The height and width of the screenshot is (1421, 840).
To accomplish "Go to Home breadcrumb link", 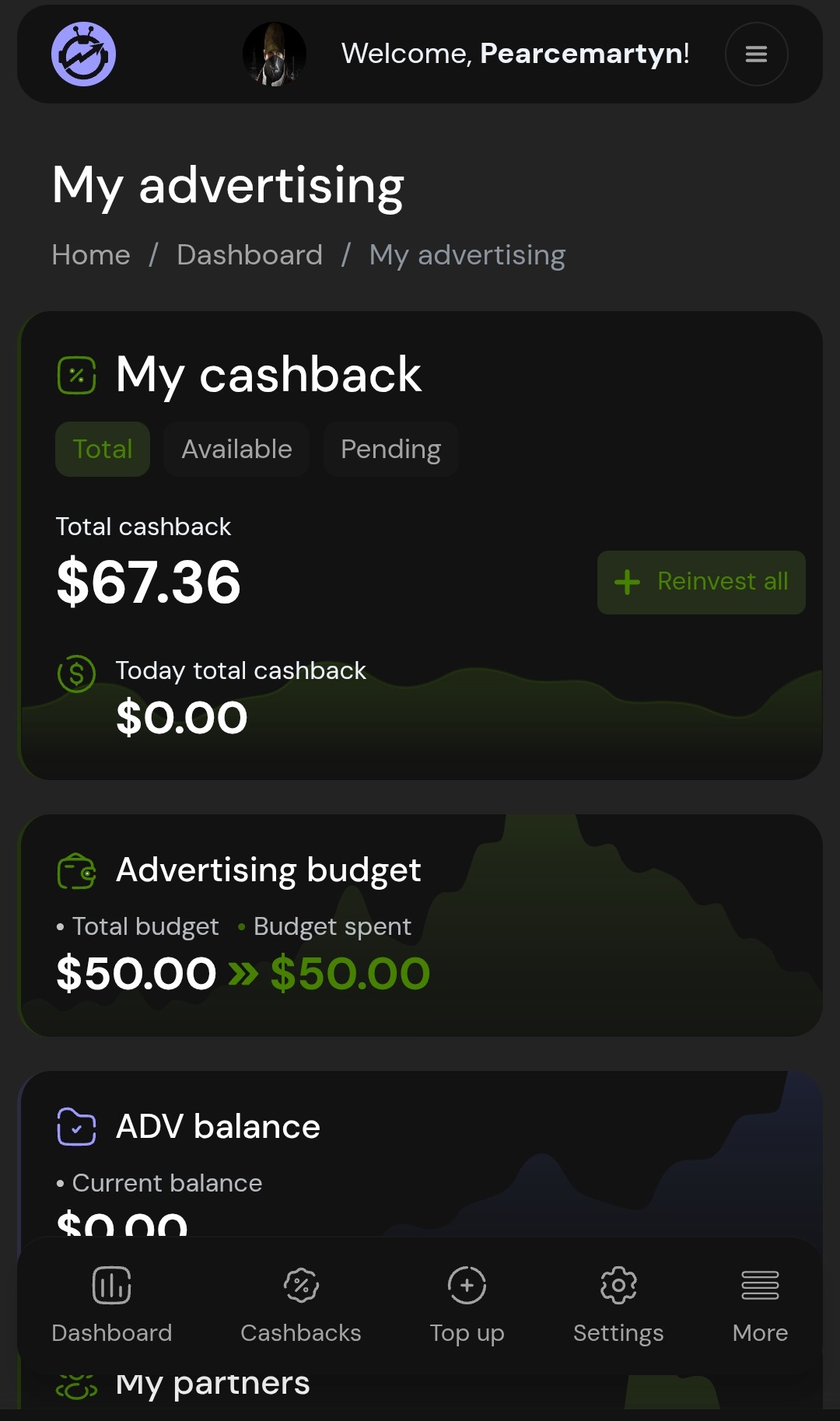I will [x=91, y=255].
